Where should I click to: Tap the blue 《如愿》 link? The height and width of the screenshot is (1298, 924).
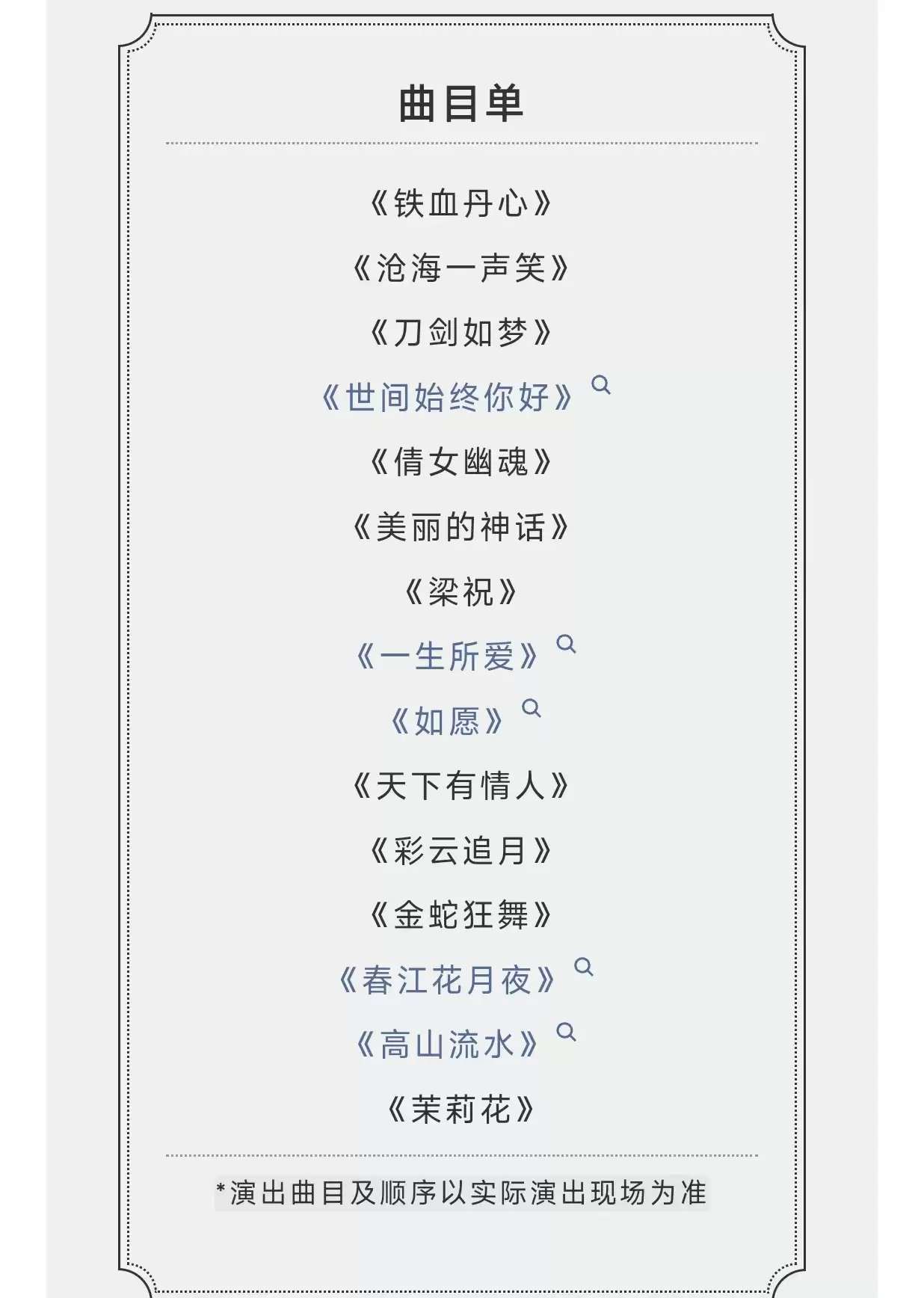[x=447, y=722]
